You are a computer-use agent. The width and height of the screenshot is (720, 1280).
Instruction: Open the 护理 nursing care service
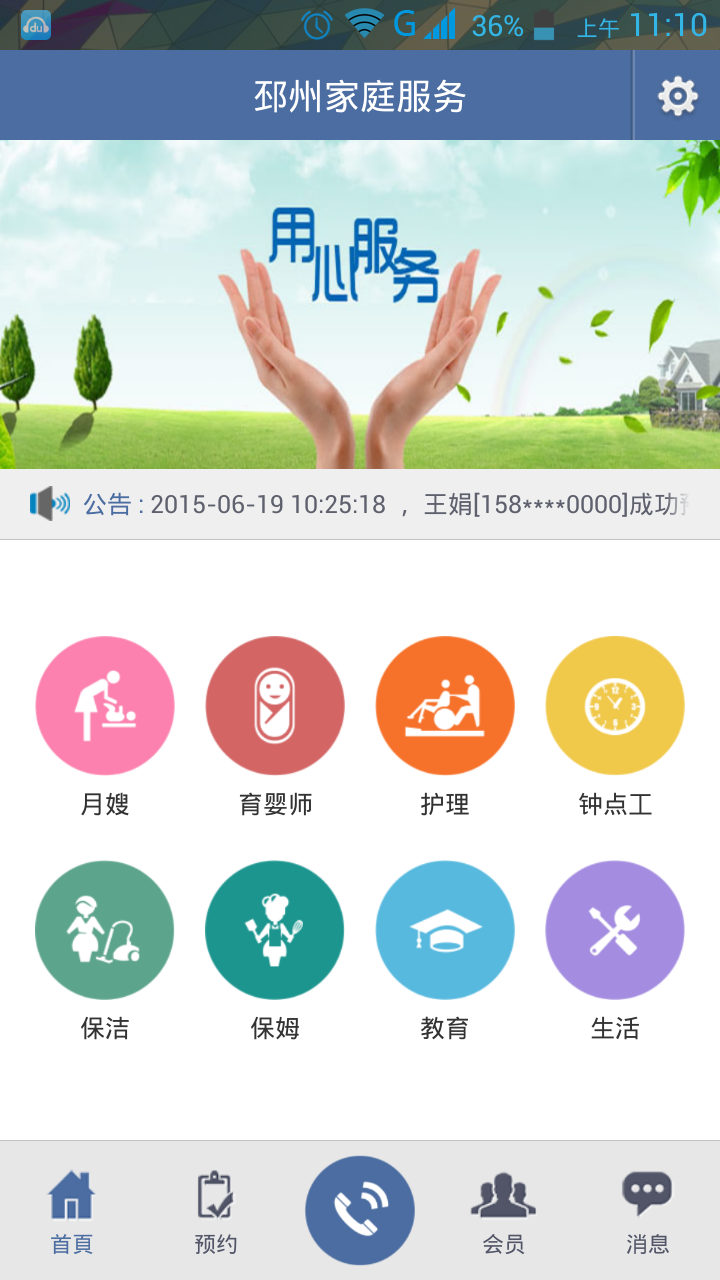(x=445, y=705)
